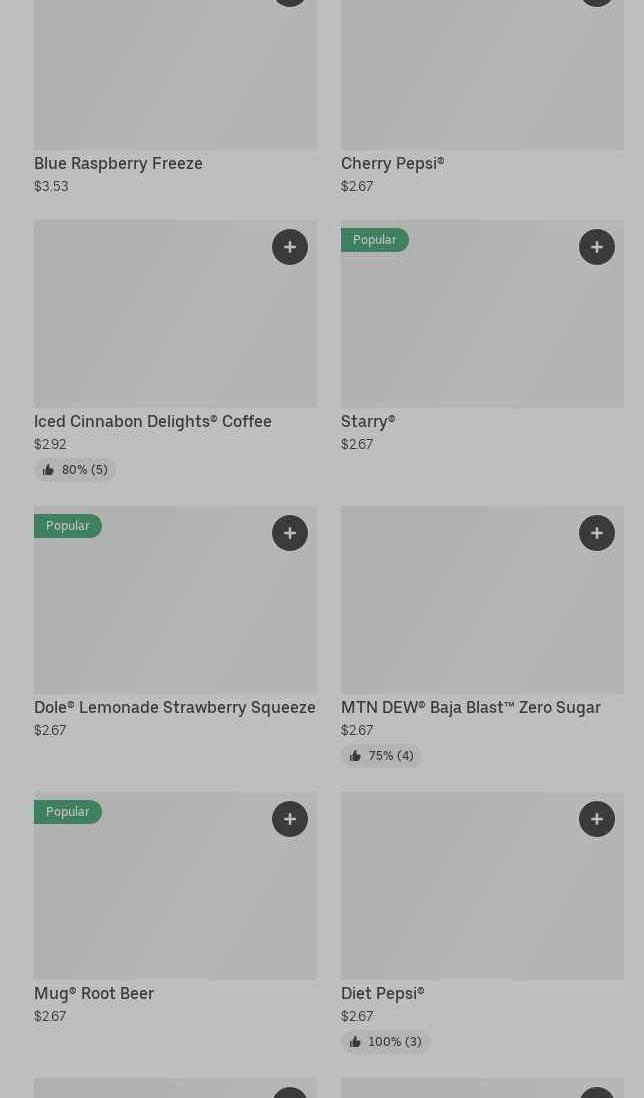This screenshot has height=1098, width=644.
Task: Add MTN DEW Baja Blast Zero Sugar
Action: tap(597, 533)
